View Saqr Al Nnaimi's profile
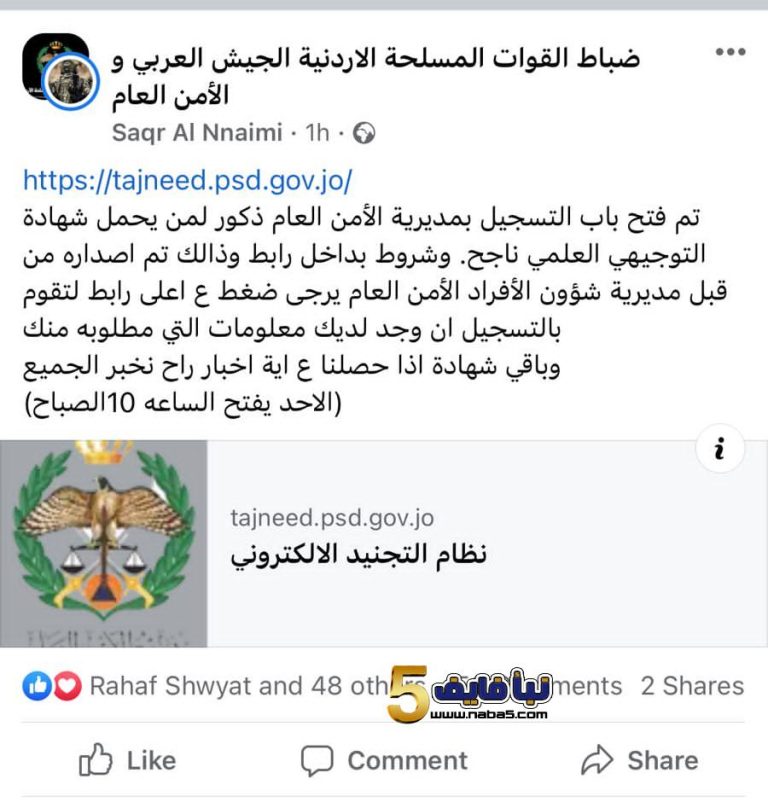 click(196, 132)
